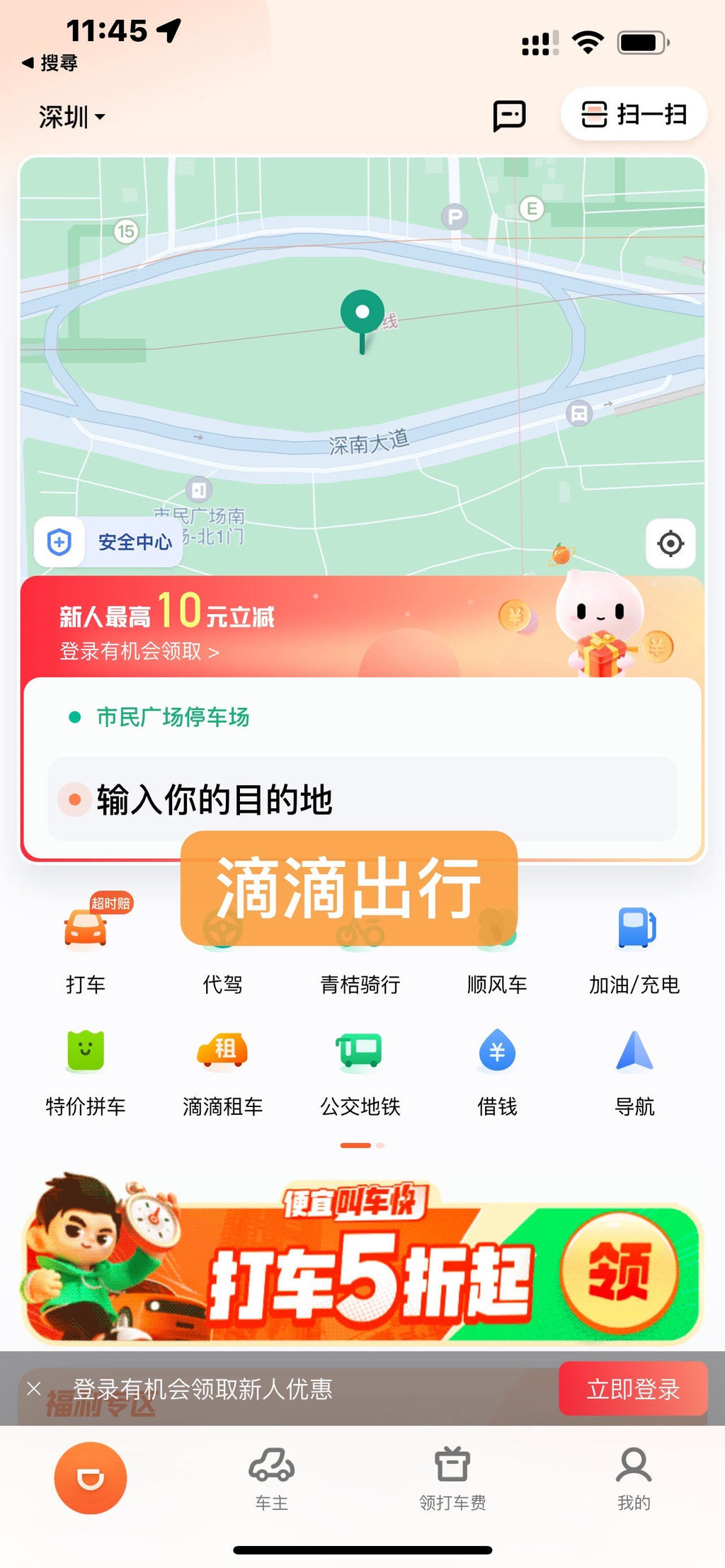Open the messages icon

[509, 115]
